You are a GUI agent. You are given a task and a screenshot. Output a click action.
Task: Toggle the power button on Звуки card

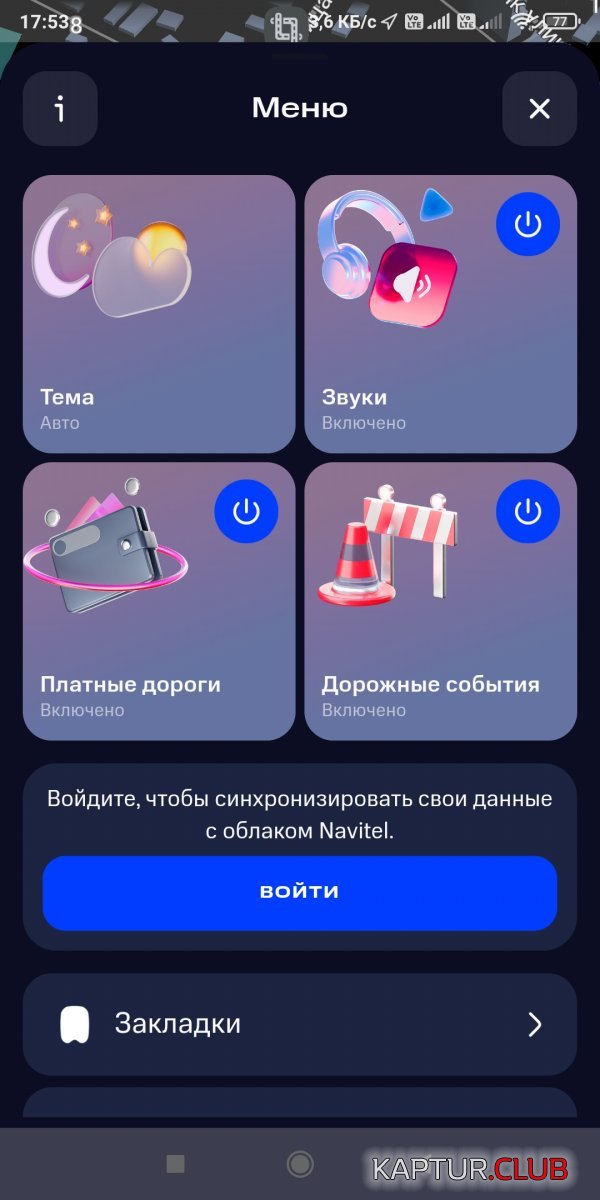pyautogui.click(x=528, y=225)
